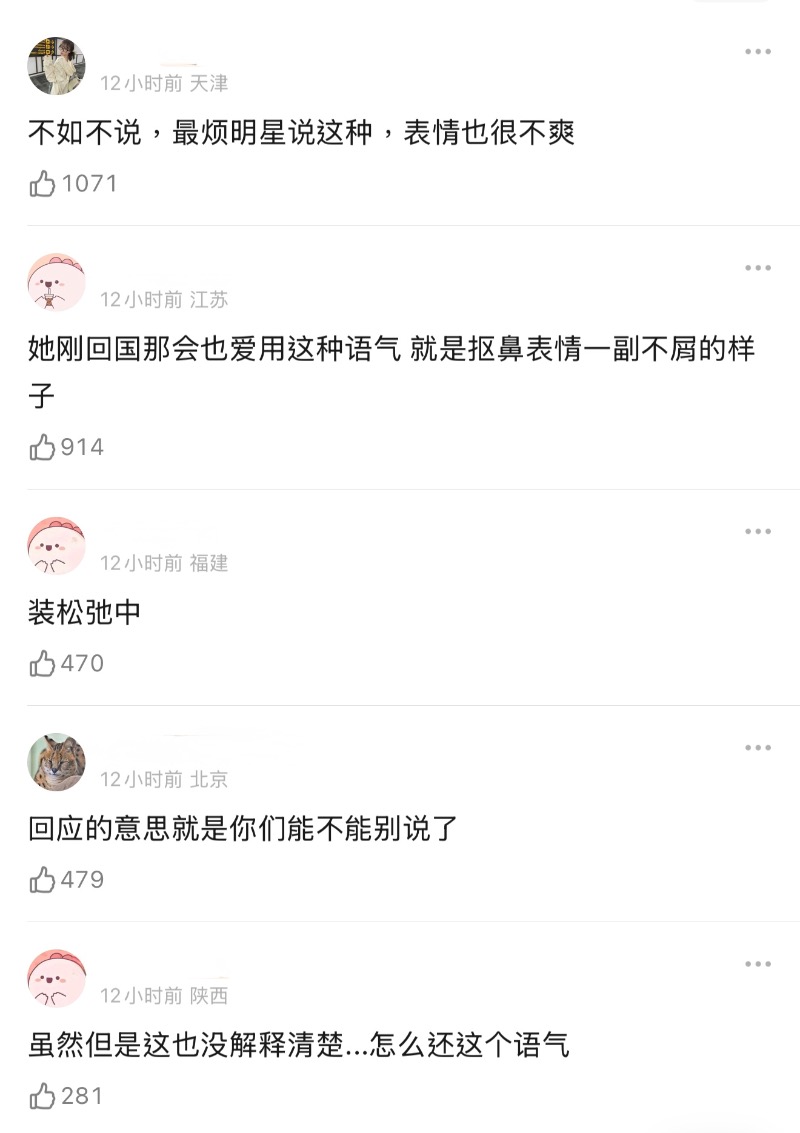Like the comment starting with 不如不说
Viewport: 800px width, 1133px height.
coord(43,184)
